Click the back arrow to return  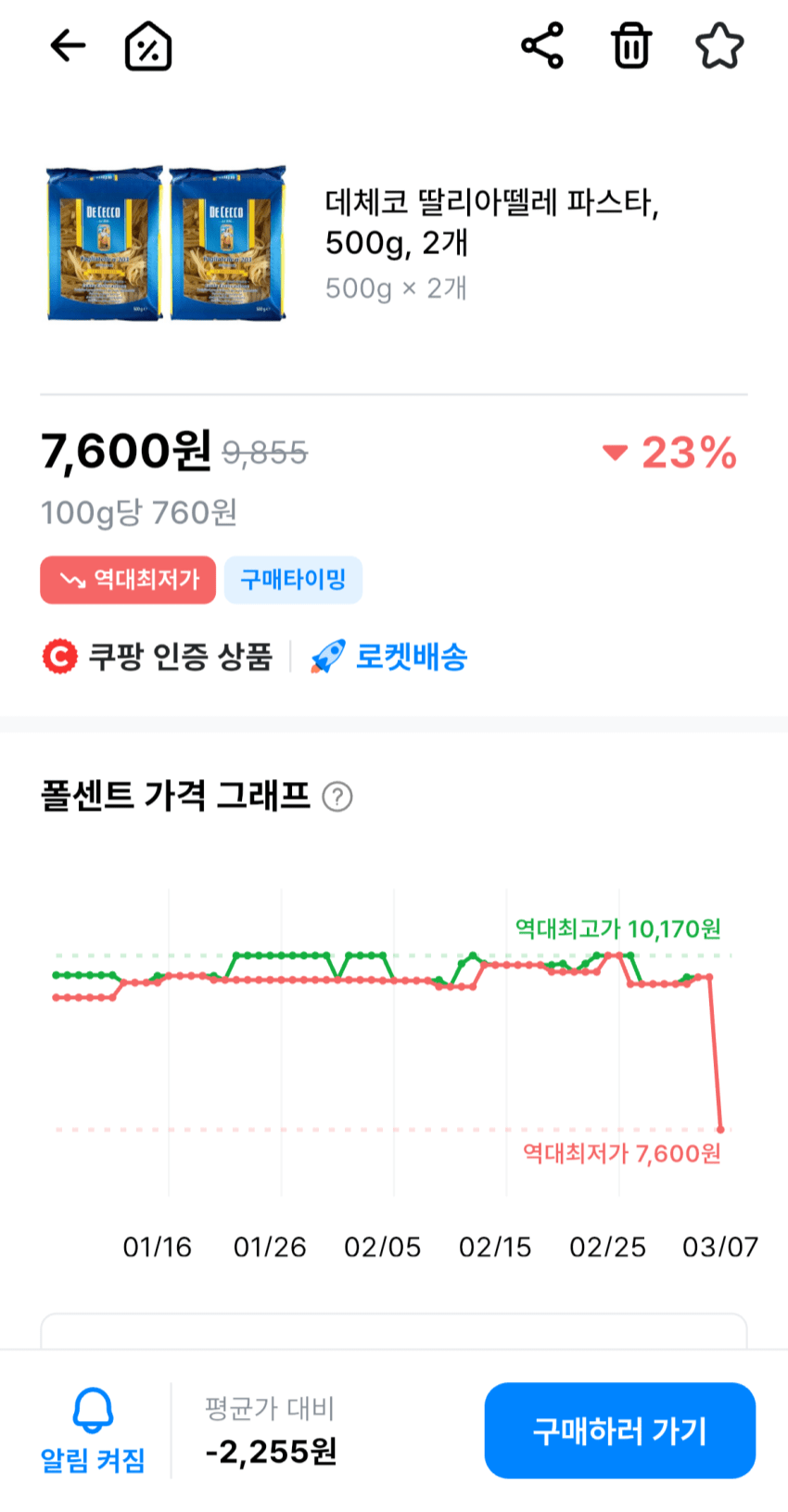(66, 46)
